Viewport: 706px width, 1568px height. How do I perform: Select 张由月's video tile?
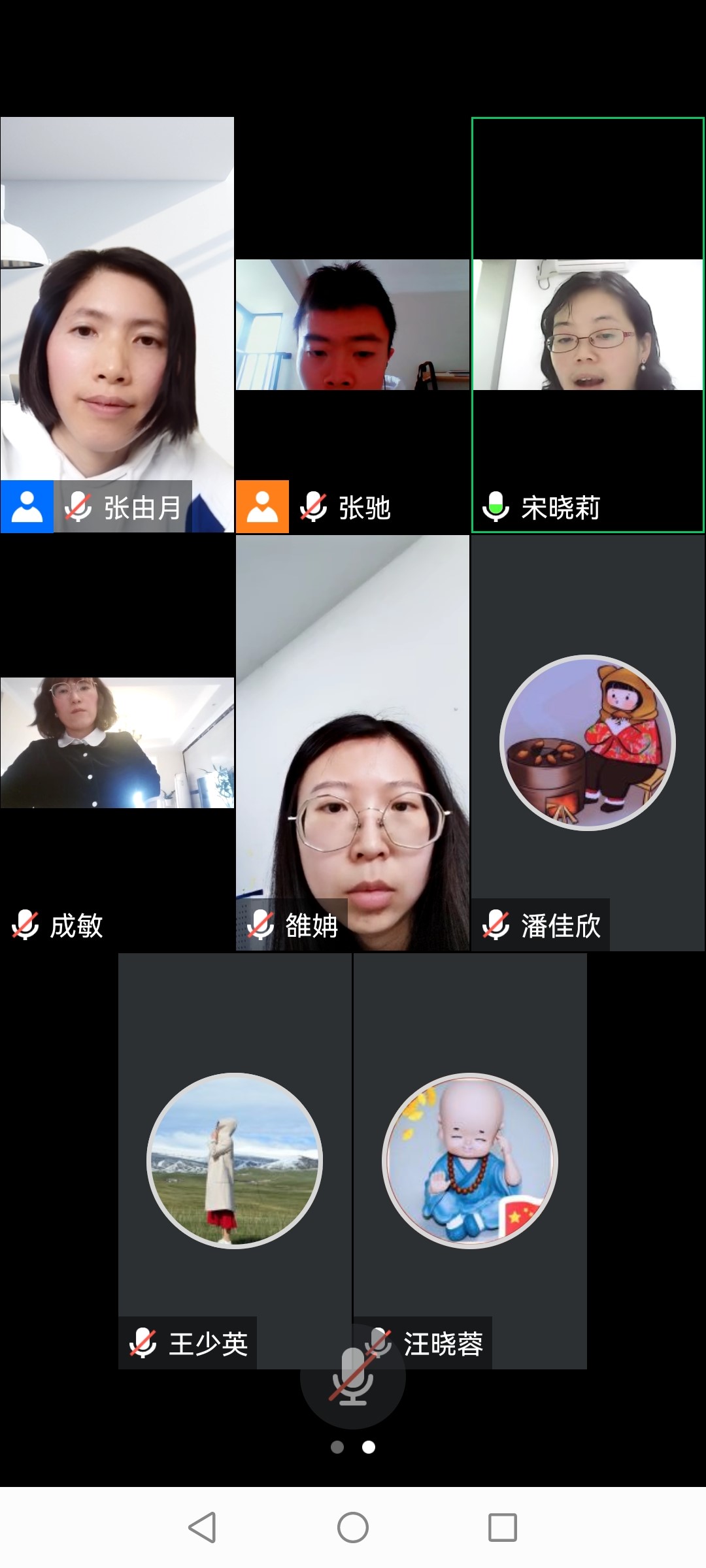click(117, 325)
